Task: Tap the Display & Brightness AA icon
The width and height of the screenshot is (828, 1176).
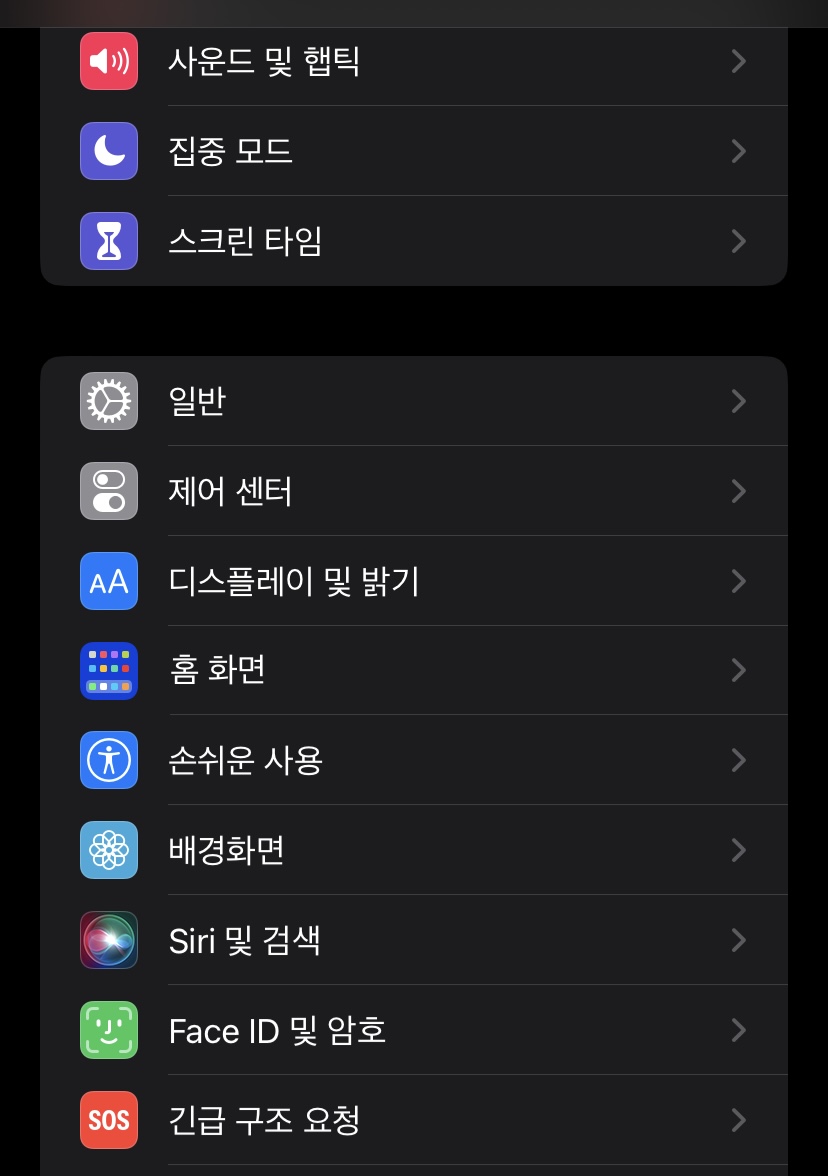Action: (x=109, y=581)
